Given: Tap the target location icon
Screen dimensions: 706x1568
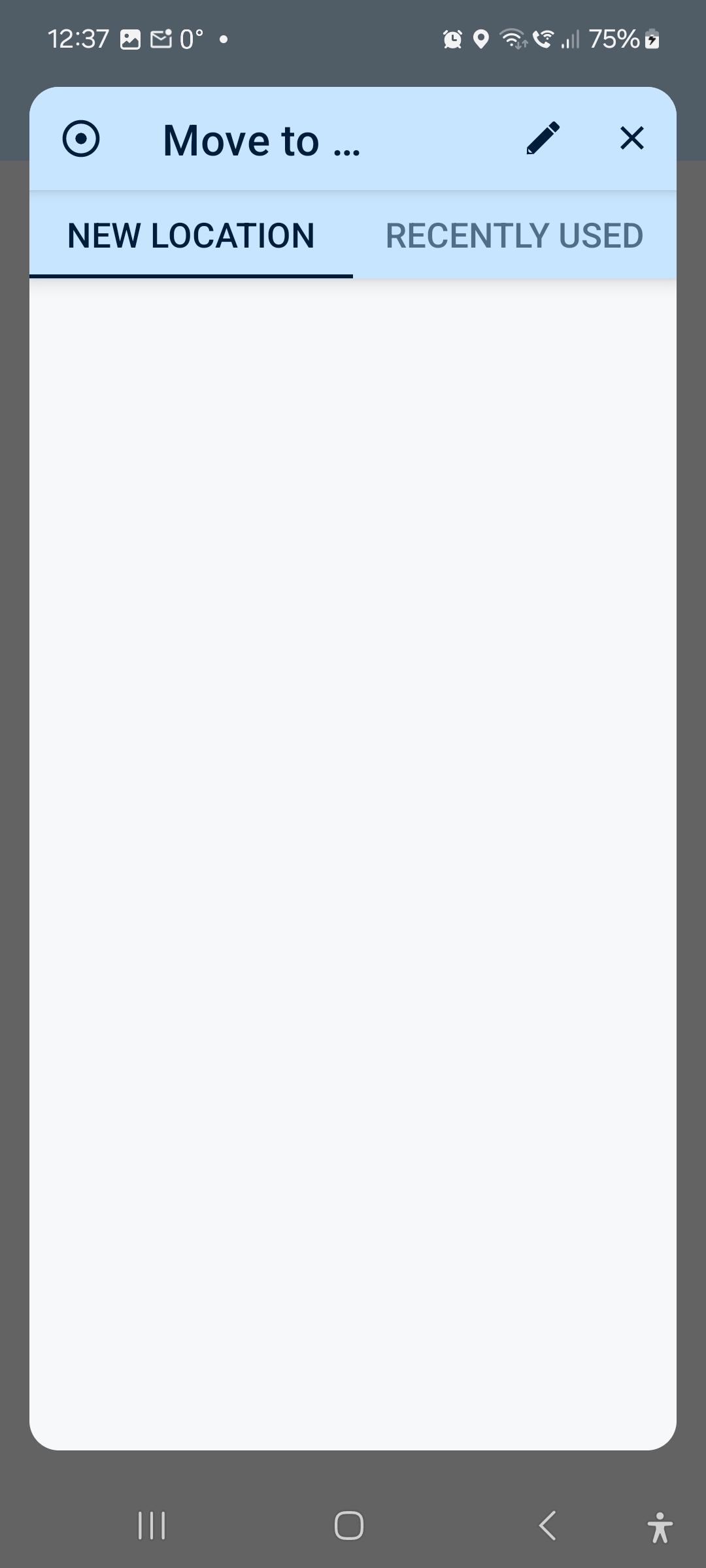Looking at the screenshot, I should (x=81, y=139).
